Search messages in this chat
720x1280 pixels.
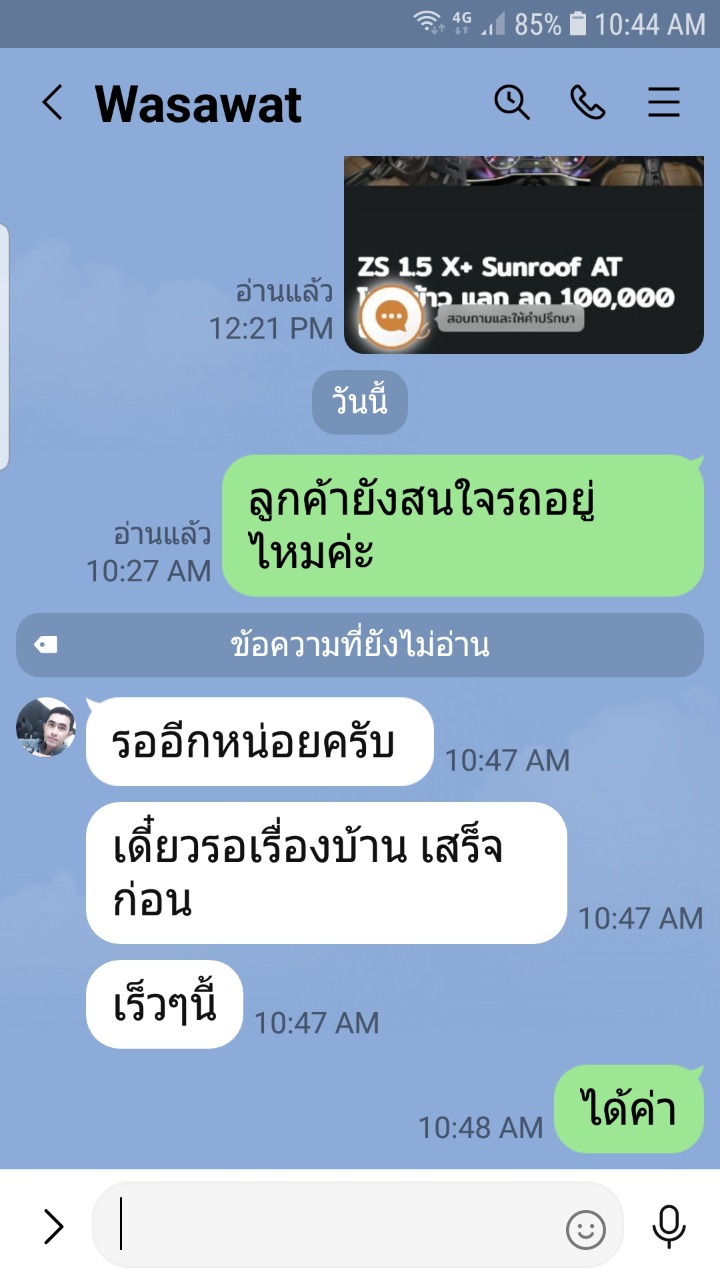[x=512, y=102]
